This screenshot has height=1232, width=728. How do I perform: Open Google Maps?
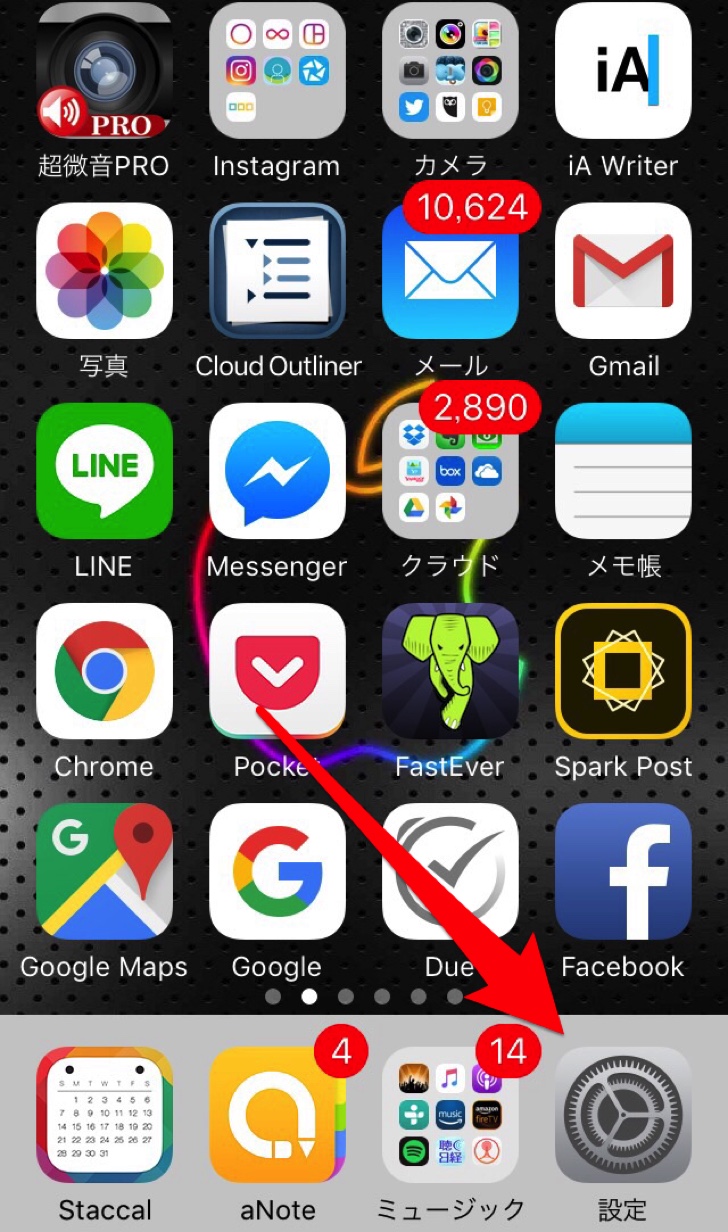104,871
